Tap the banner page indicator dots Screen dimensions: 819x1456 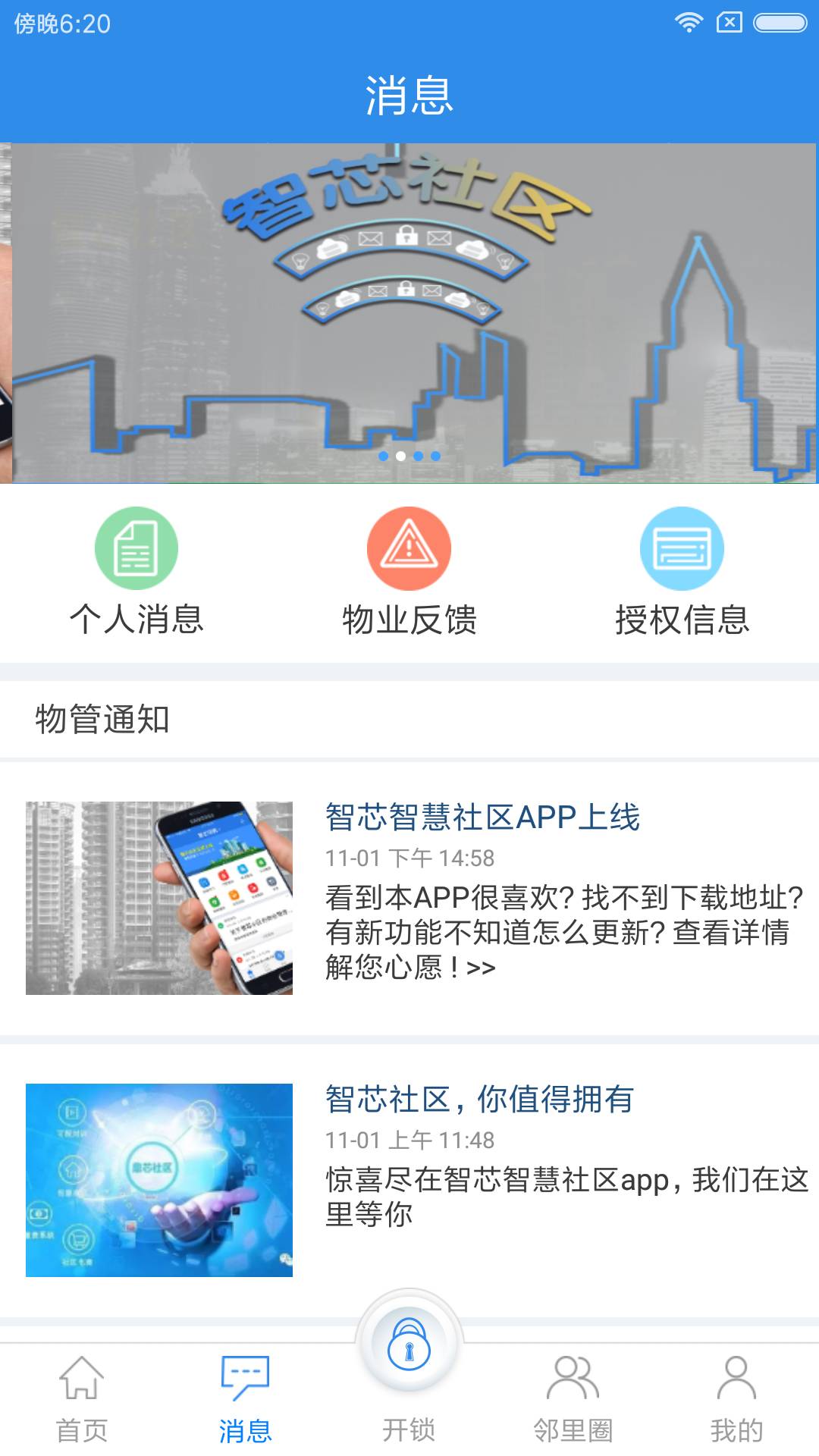[x=409, y=456]
